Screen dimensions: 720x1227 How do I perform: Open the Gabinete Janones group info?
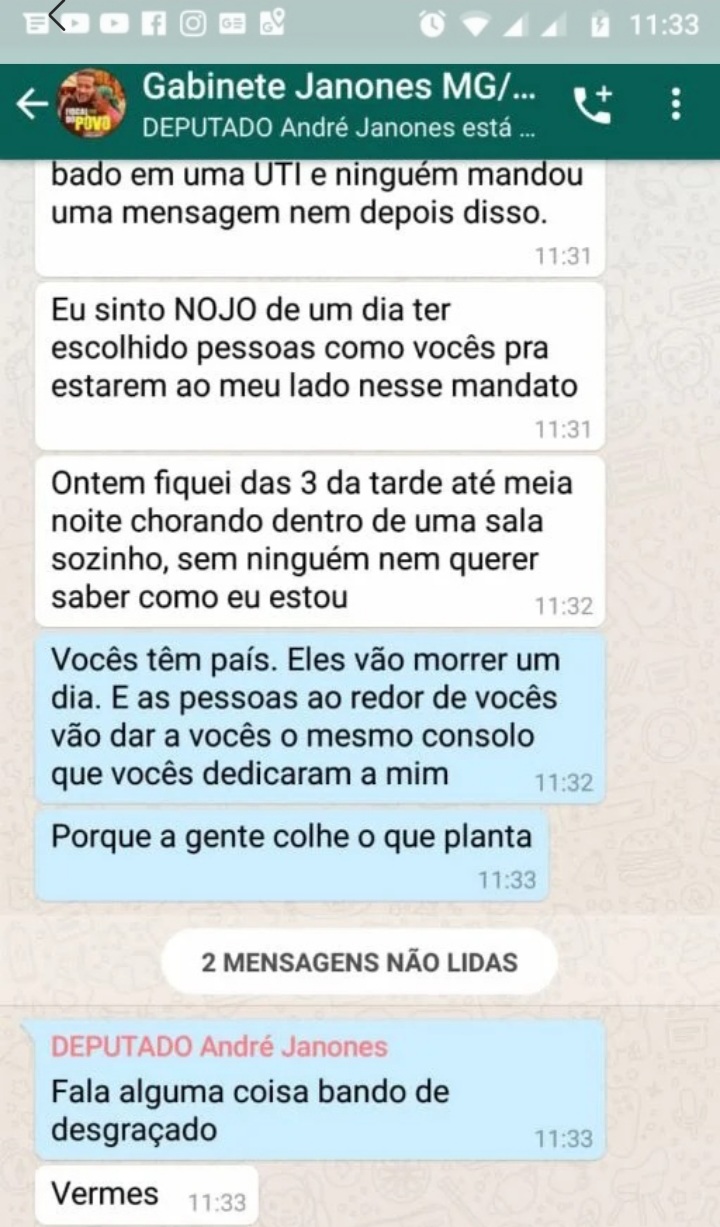pos(340,106)
